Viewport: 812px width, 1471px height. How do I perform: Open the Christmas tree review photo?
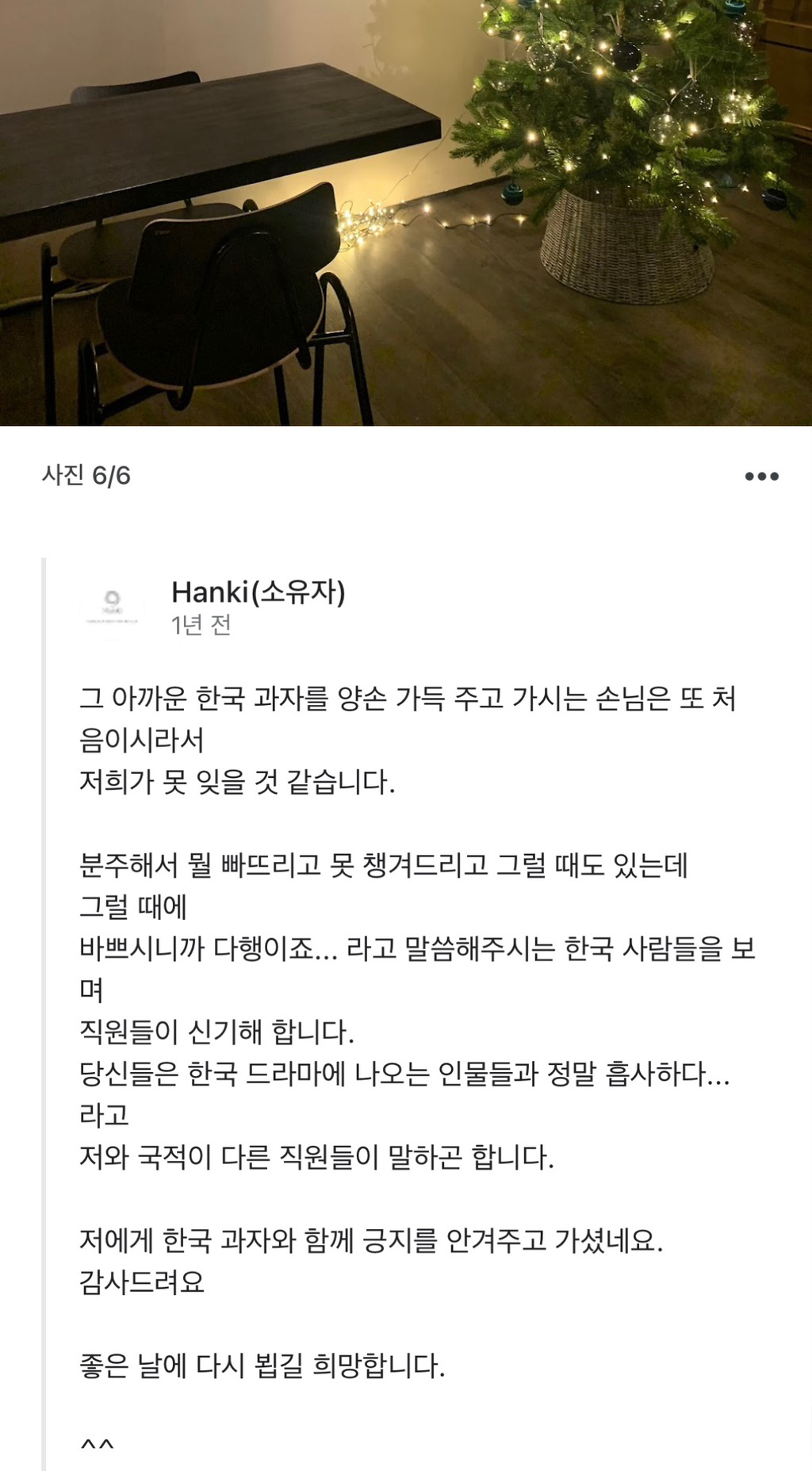tap(406, 213)
